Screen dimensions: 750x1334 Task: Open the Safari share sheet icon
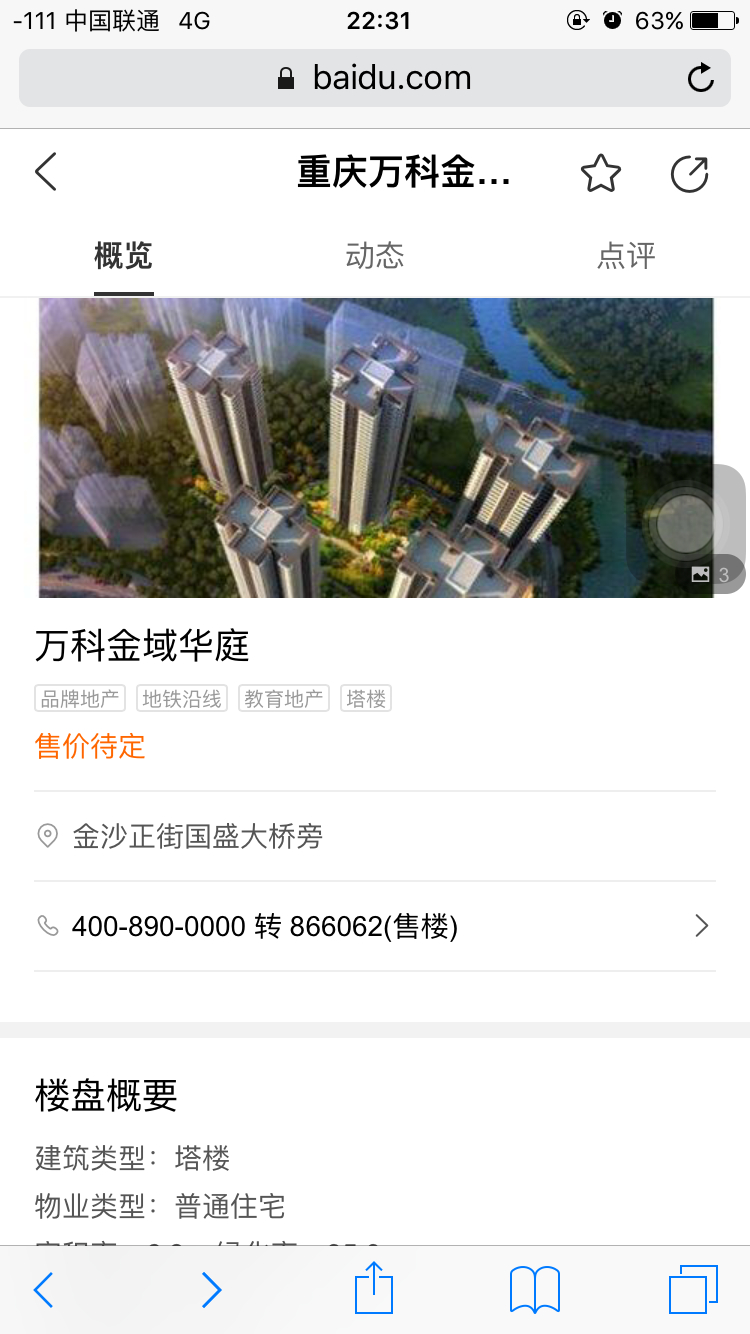(373, 1289)
